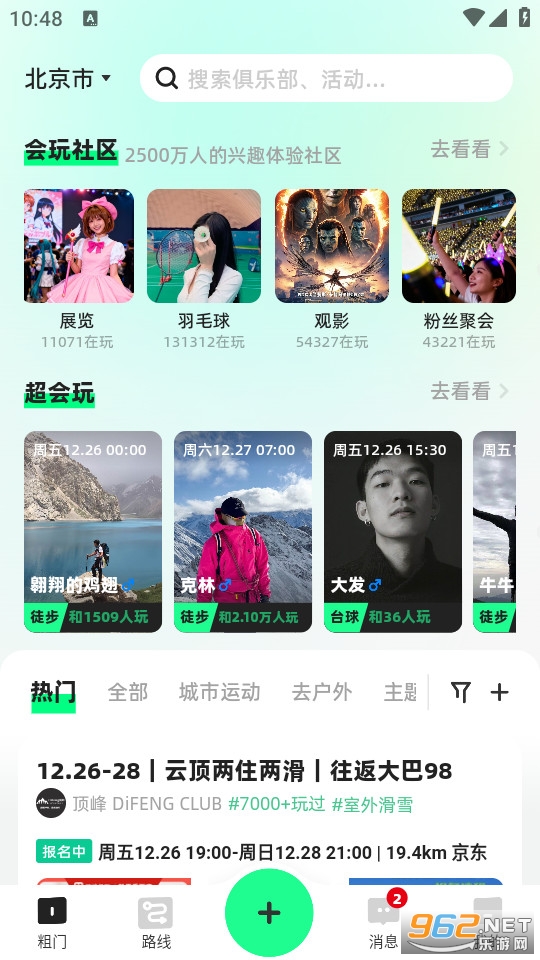This screenshot has width=540, height=960.
Task: Tap the green plus create button
Action: point(269,913)
